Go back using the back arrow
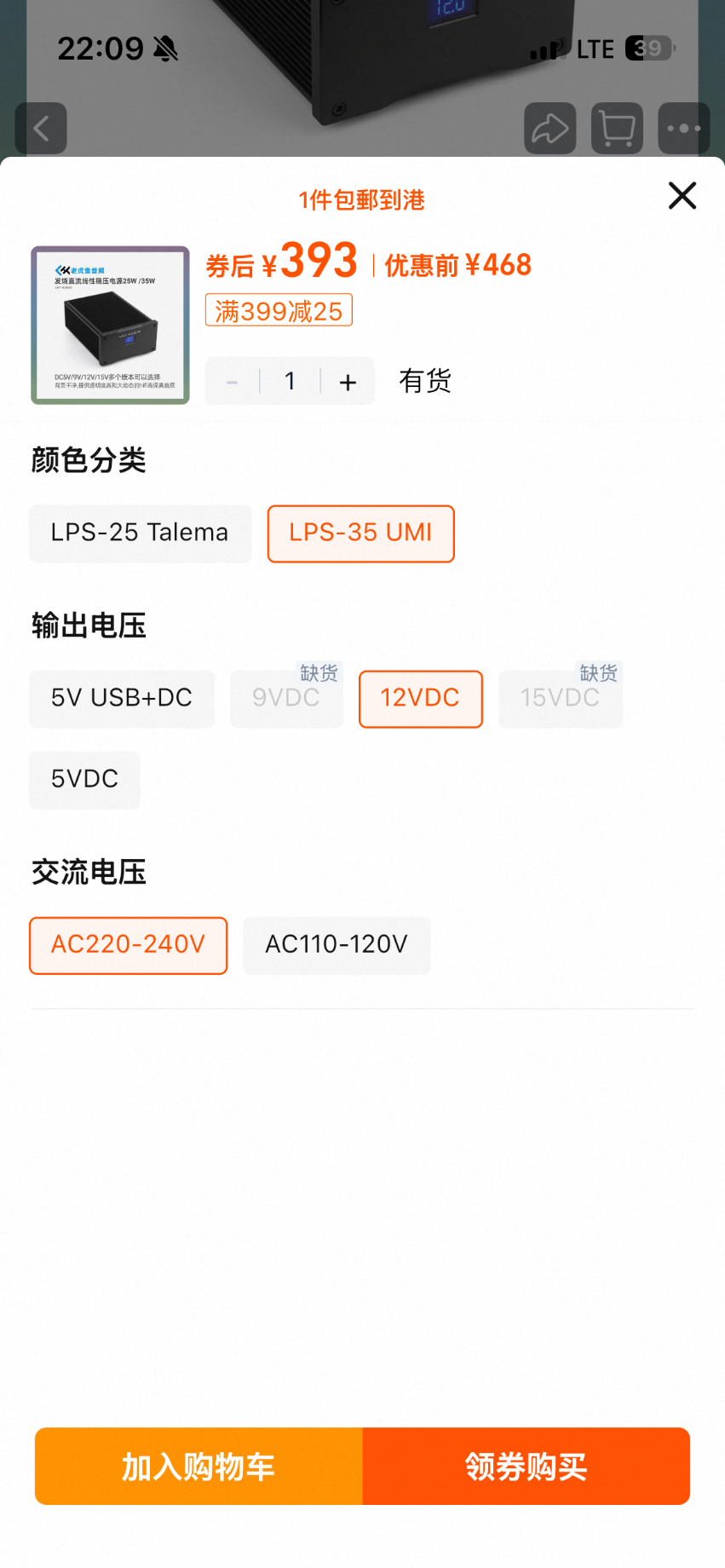725x1568 pixels. 41,129
